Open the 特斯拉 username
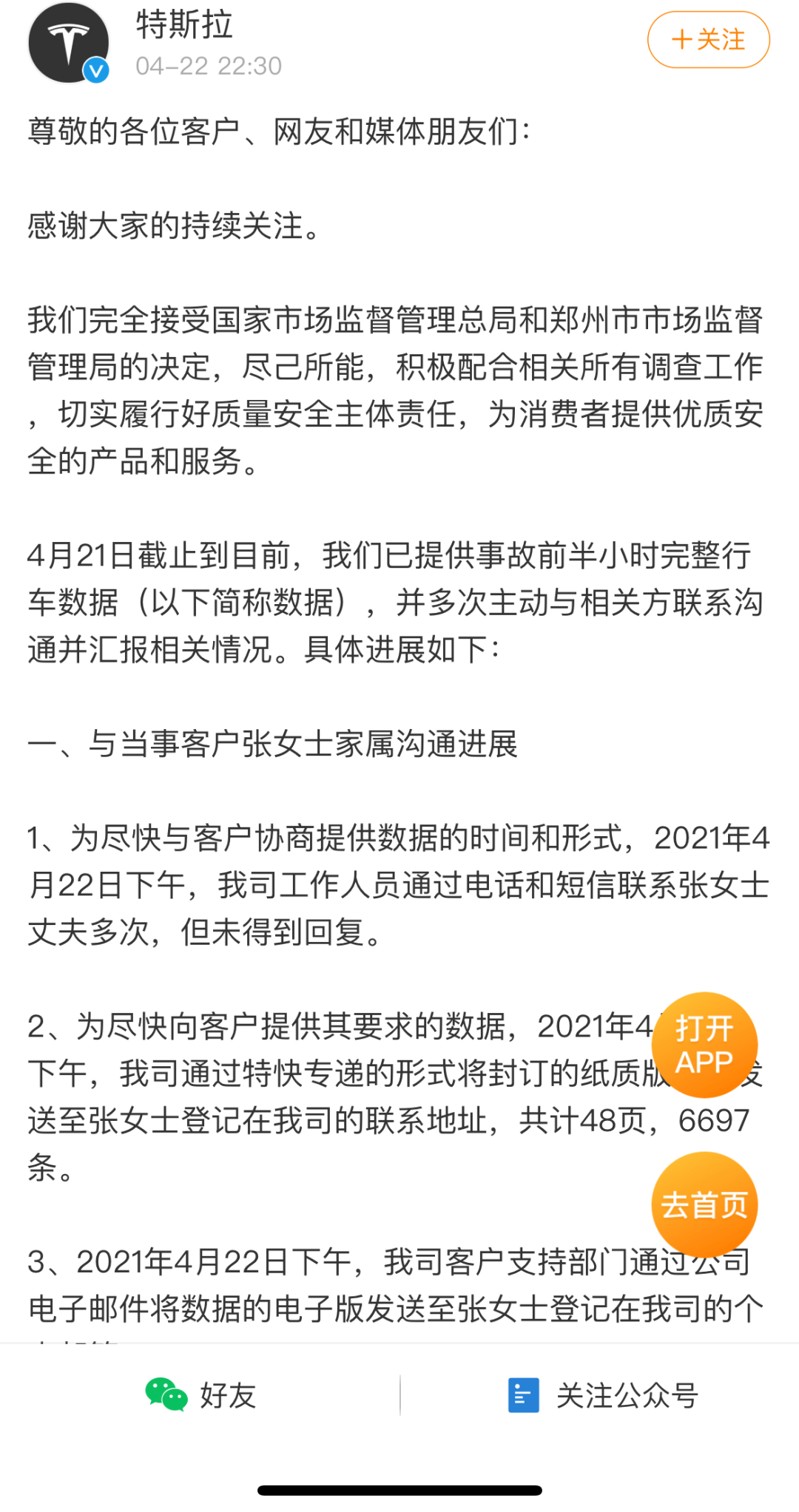The image size is (799, 1512). (x=184, y=24)
